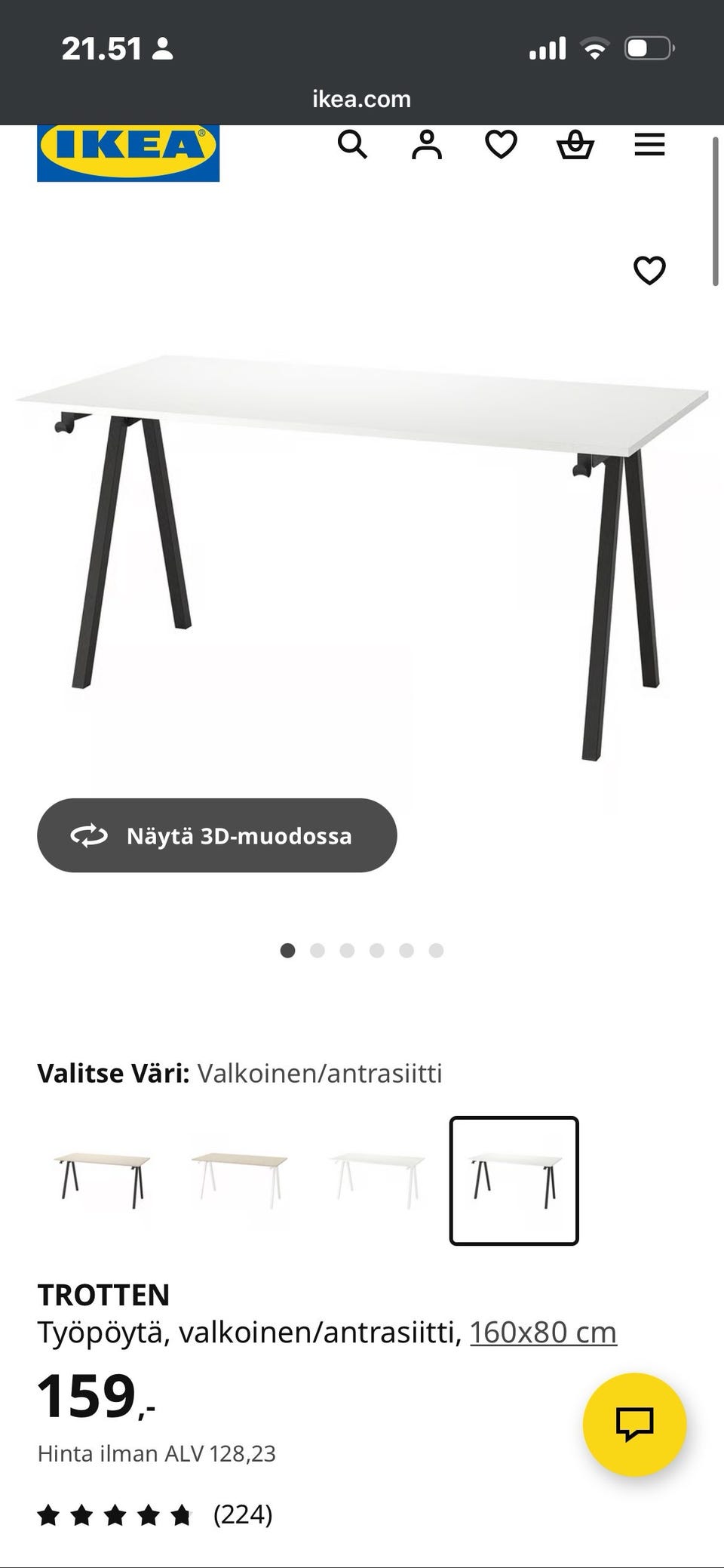This screenshot has height=1568, width=724.
Task: Open ikea.com address bar label
Action: pos(361,98)
